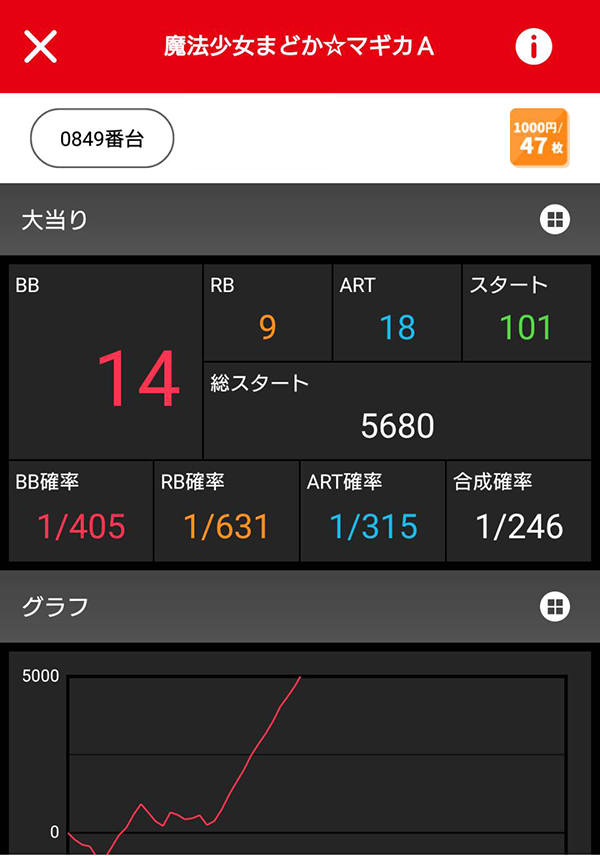Screen dimensions: 600x856
Task: Open grid view icon beside 大当り
Action: coord(555,220)
